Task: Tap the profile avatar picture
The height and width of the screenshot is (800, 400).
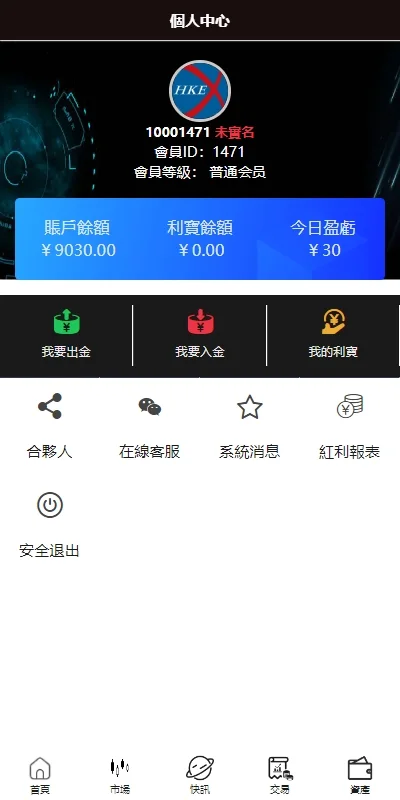Action: pos(200,91)
